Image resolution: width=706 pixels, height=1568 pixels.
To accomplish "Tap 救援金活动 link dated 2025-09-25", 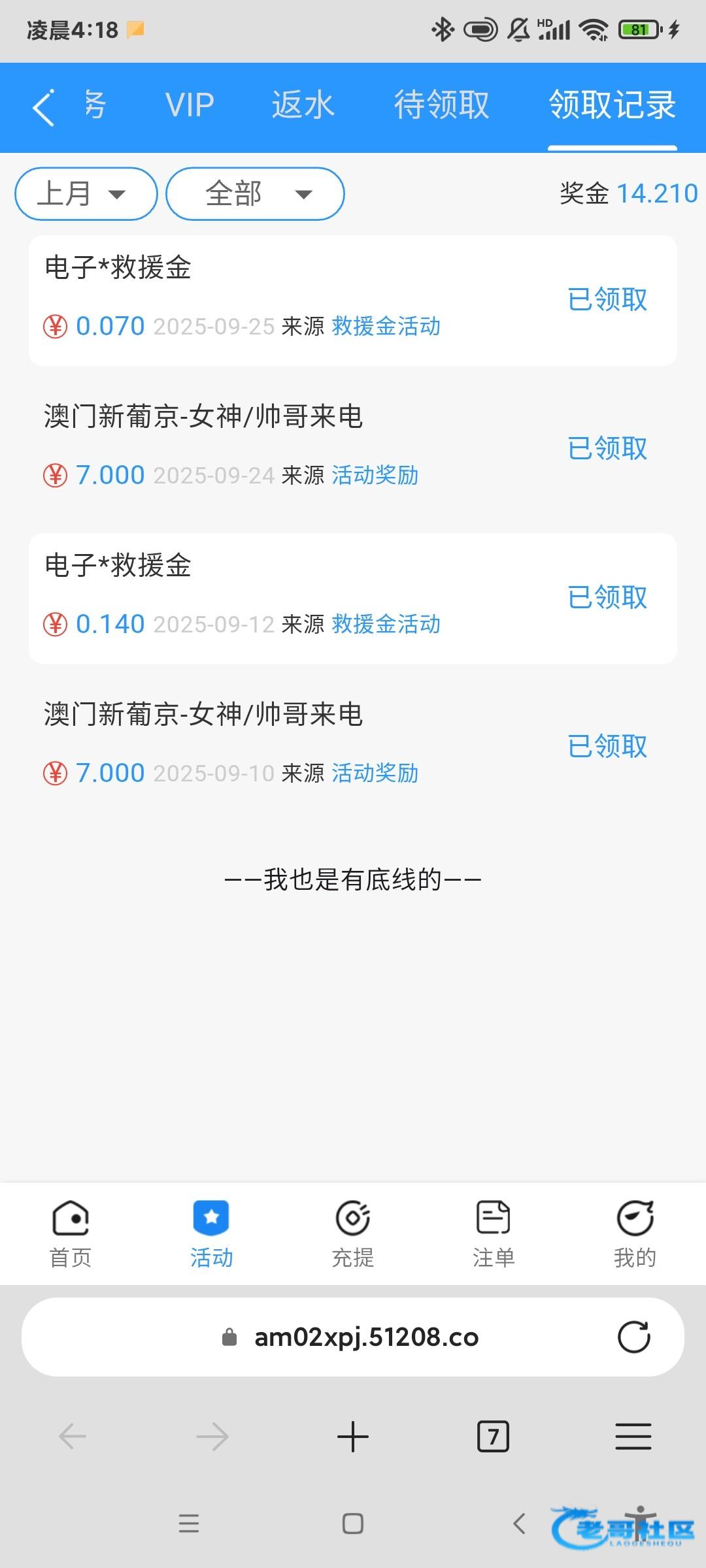I will [386, 326].
